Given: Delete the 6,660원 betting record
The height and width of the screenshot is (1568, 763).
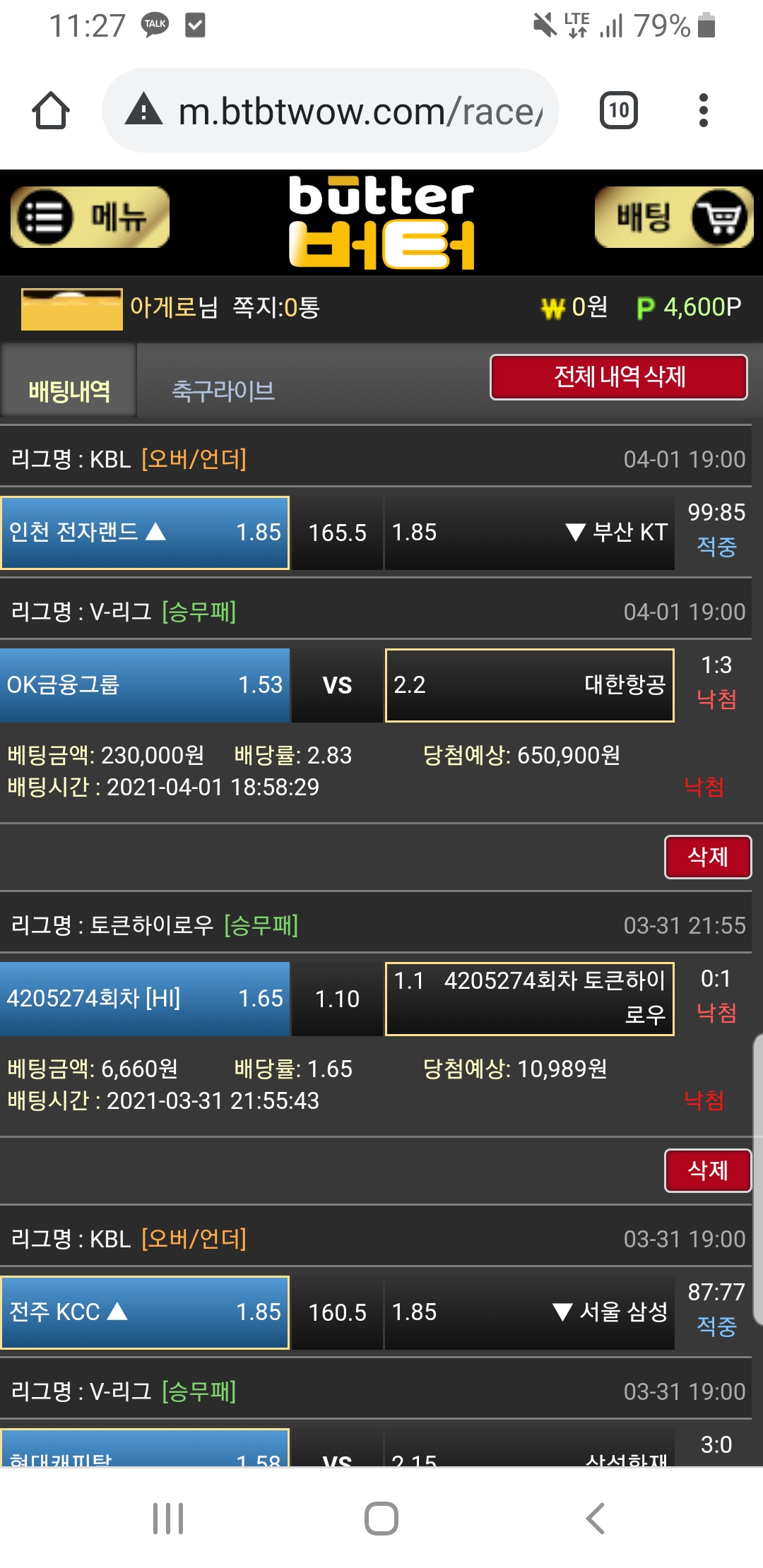Looking at the screenshot, I should pos(707,1170).
